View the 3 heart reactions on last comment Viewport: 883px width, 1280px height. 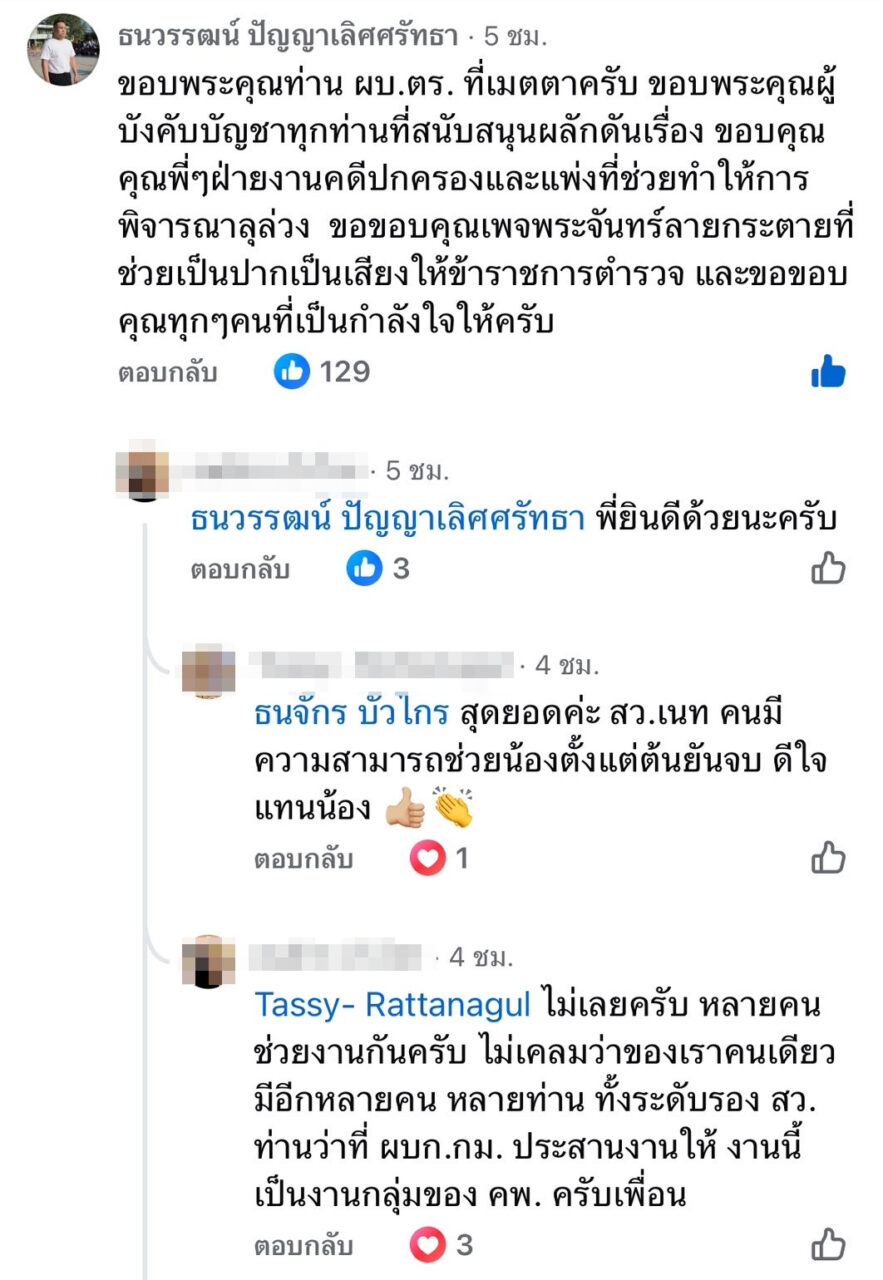(x=442, y=1246)
